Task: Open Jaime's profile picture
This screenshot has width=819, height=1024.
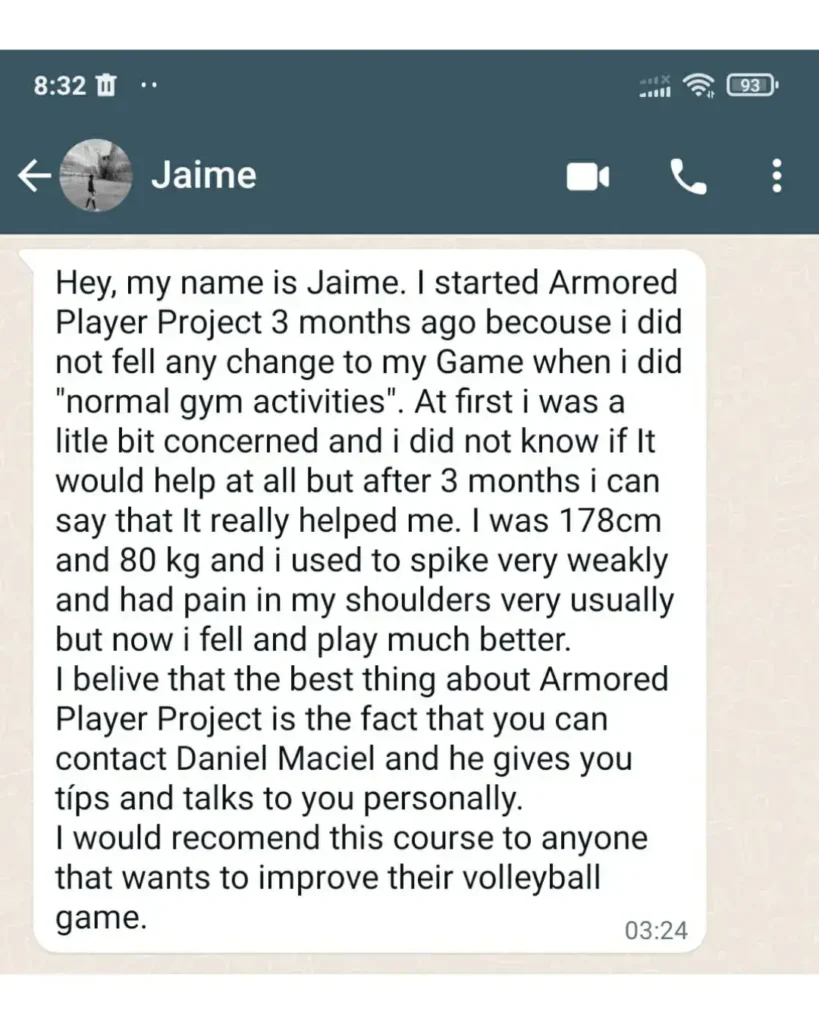Action: 97,176
